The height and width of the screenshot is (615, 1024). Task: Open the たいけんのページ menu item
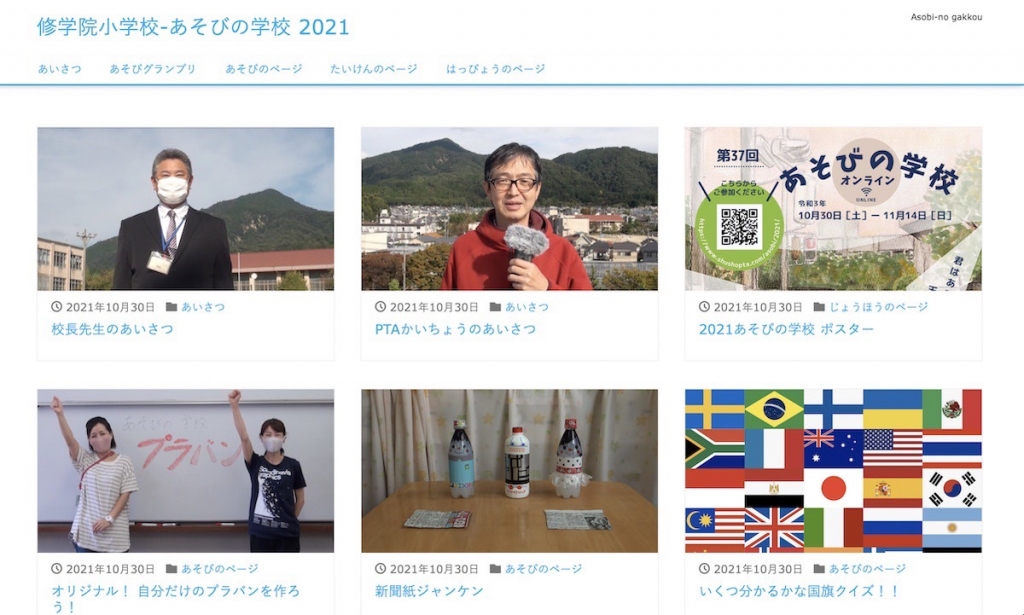(373, 69)
